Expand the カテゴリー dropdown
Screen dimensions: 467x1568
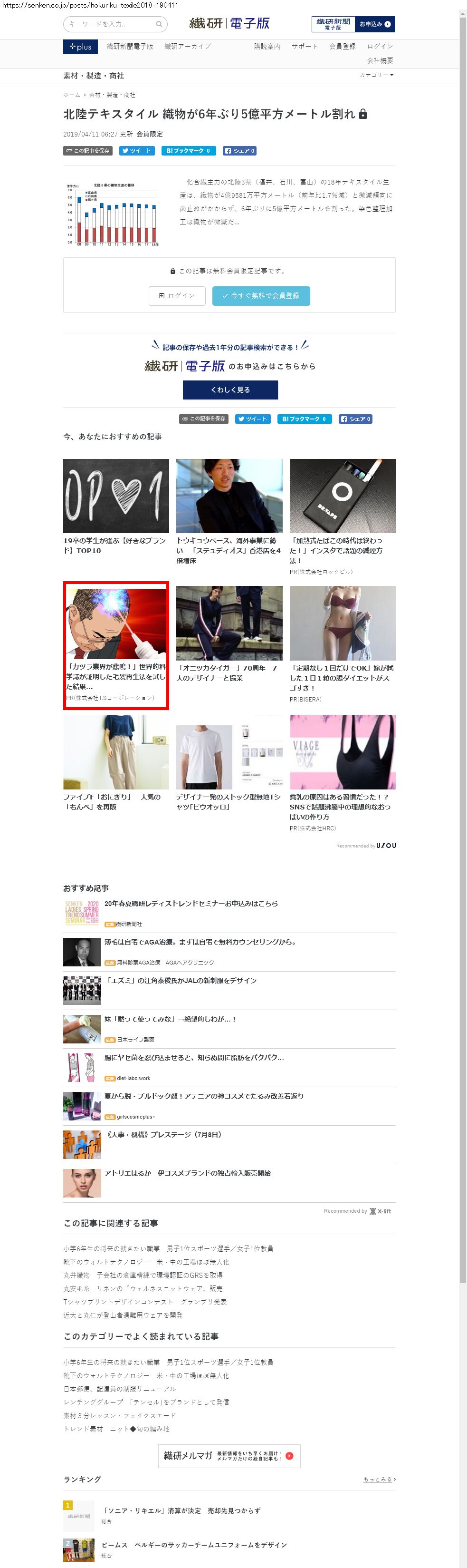point(376,75)
